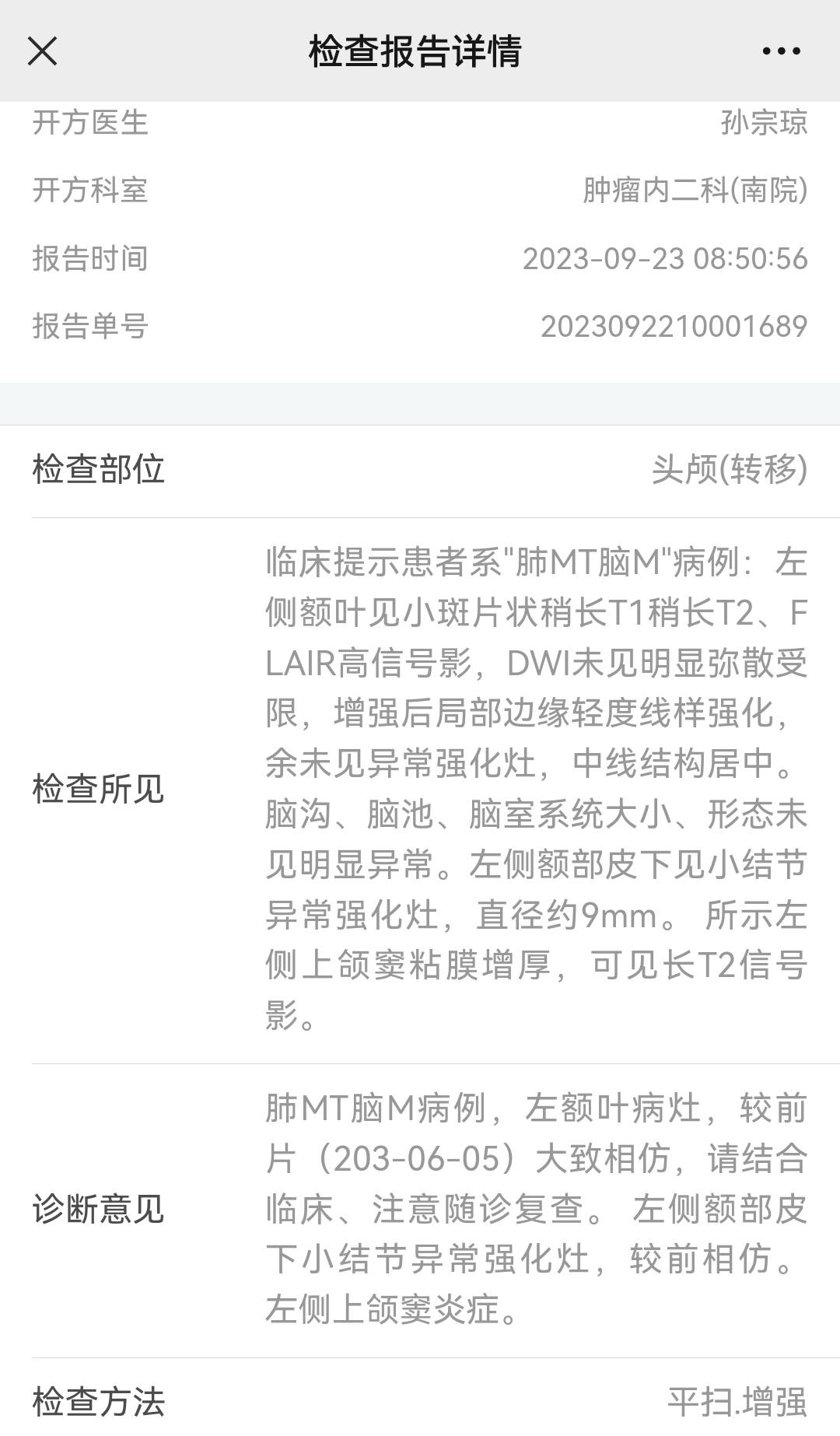Select the 检查报告详情 title

[420, 51]
